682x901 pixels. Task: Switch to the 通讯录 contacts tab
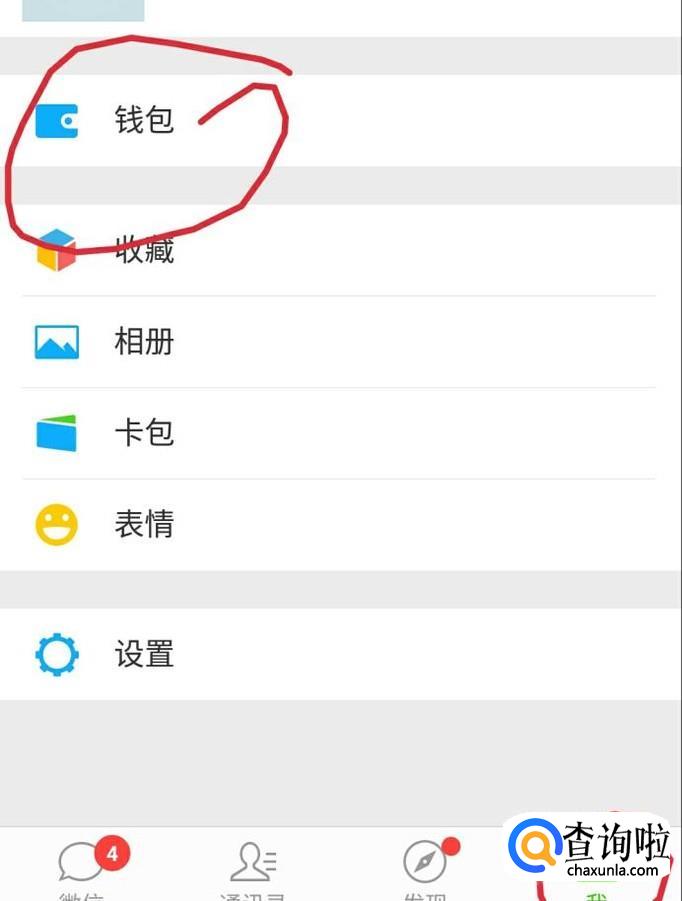[254, 866]
